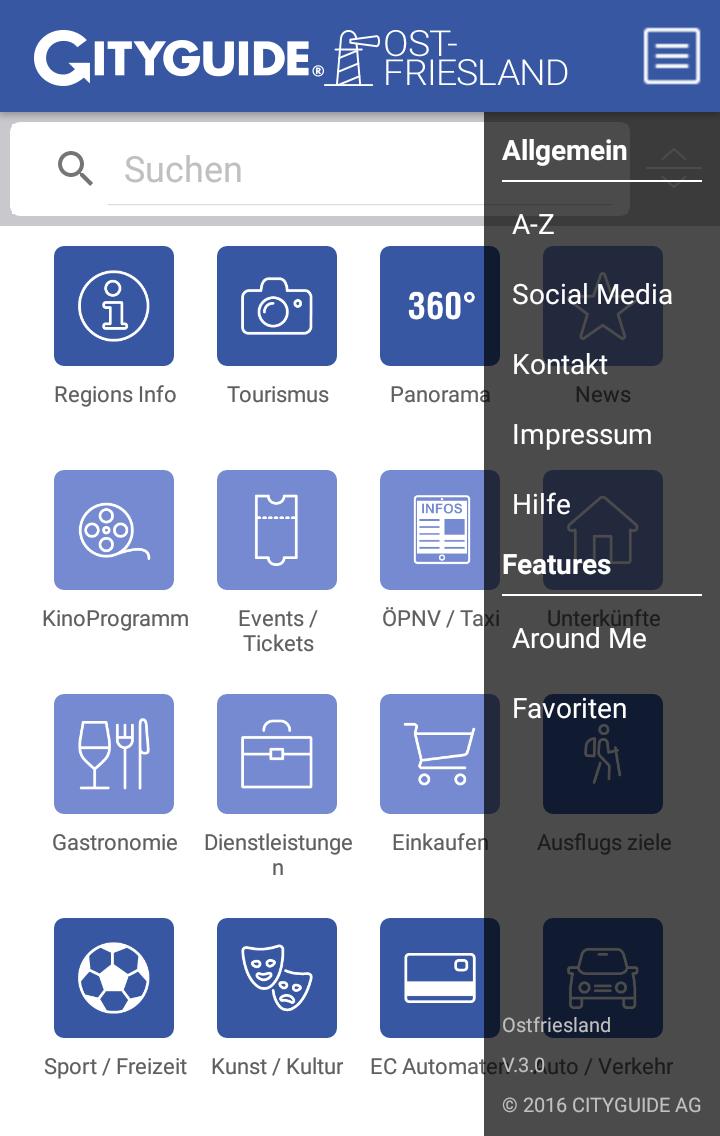Open the Social Media menu entry
720x1136 pixels.
tap(592, 295)
